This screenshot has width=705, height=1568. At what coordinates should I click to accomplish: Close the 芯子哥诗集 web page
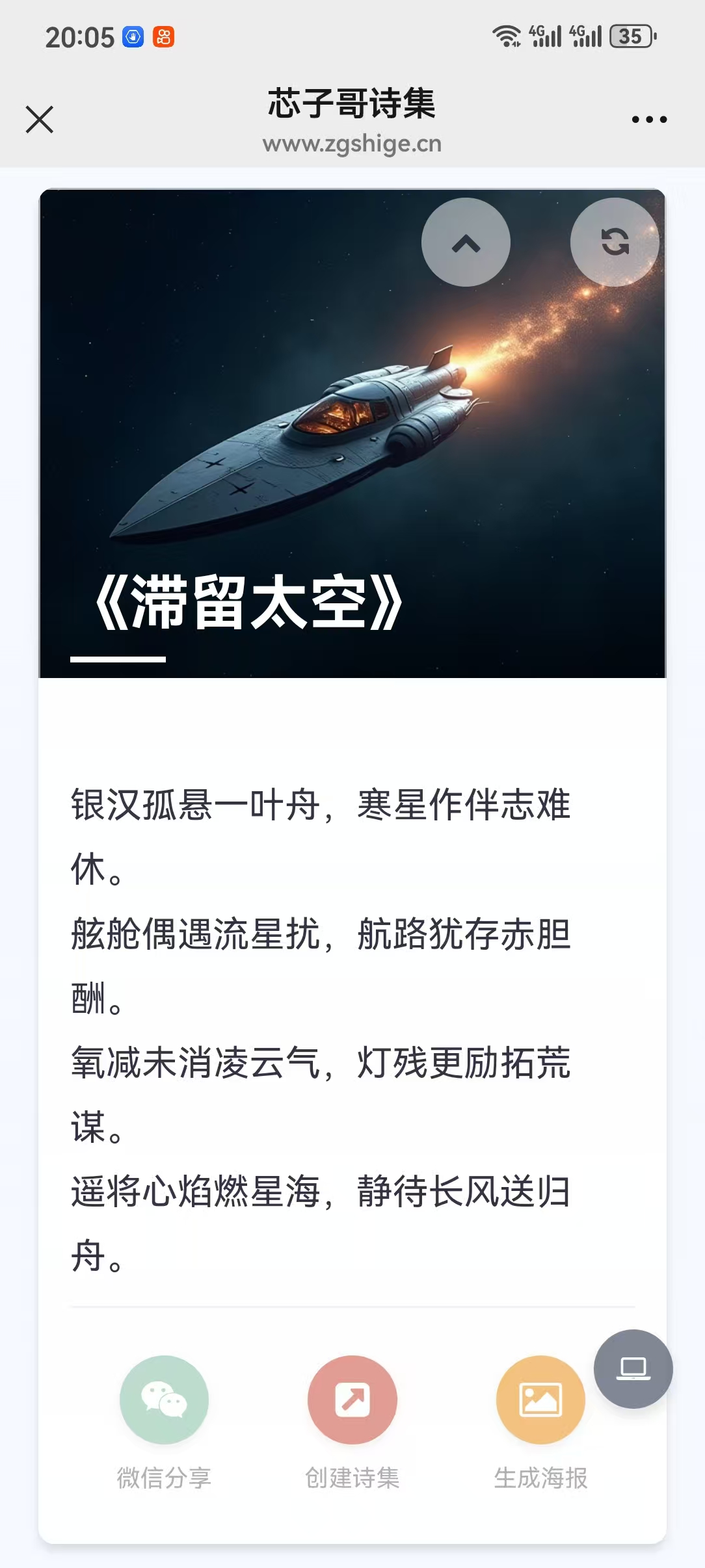coord(40,120)
